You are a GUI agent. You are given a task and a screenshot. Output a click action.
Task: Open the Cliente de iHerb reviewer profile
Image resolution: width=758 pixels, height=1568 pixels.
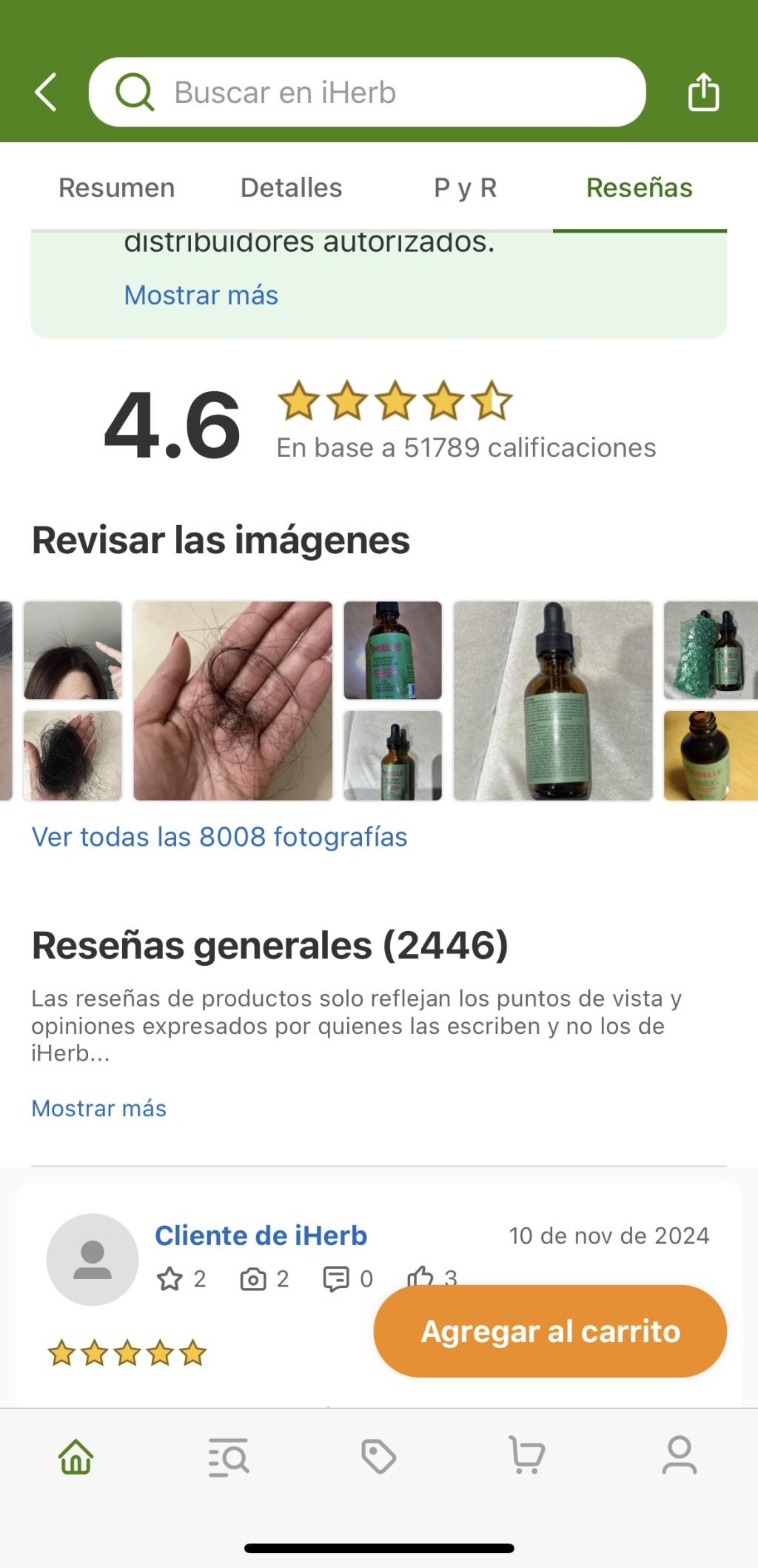click(x=261, y=1235)
